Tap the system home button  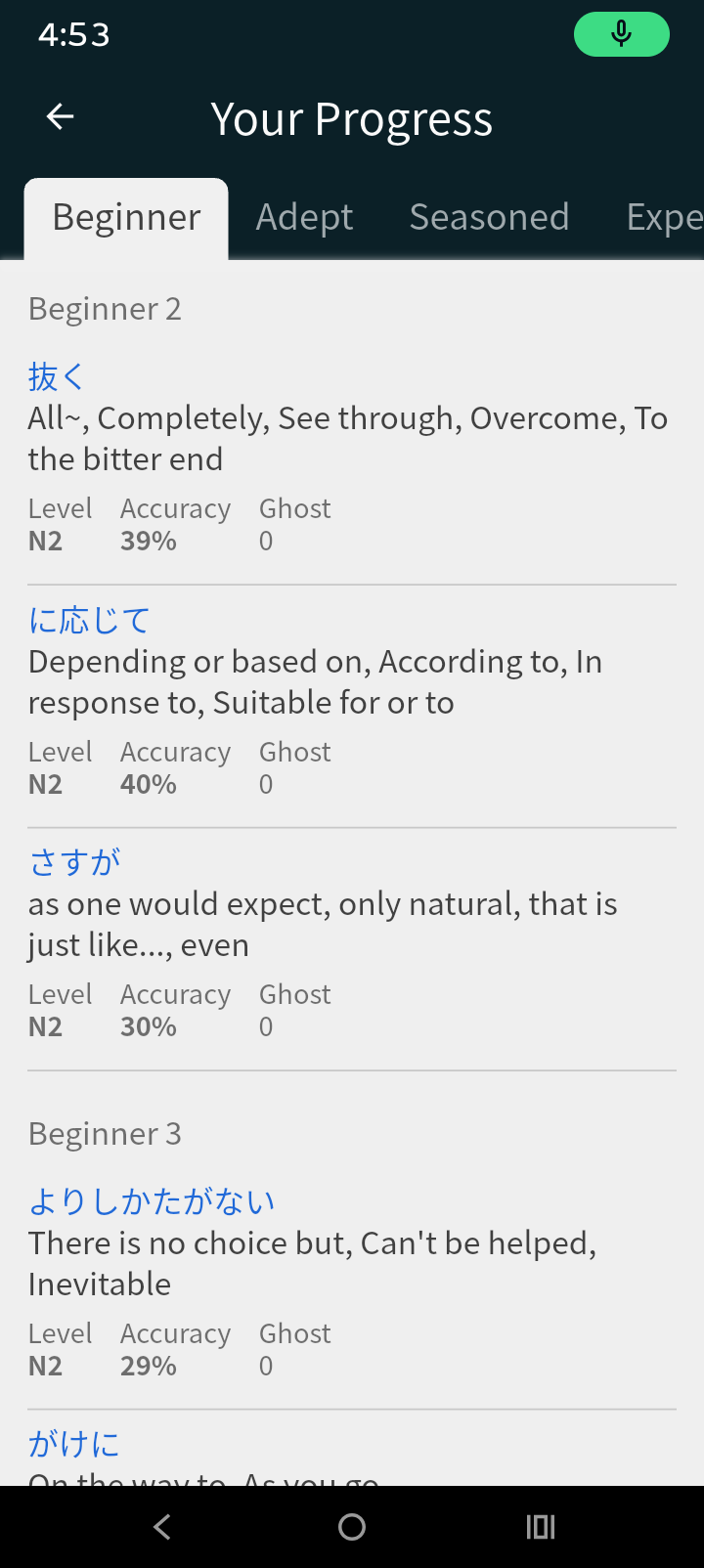coord(352,1527)
